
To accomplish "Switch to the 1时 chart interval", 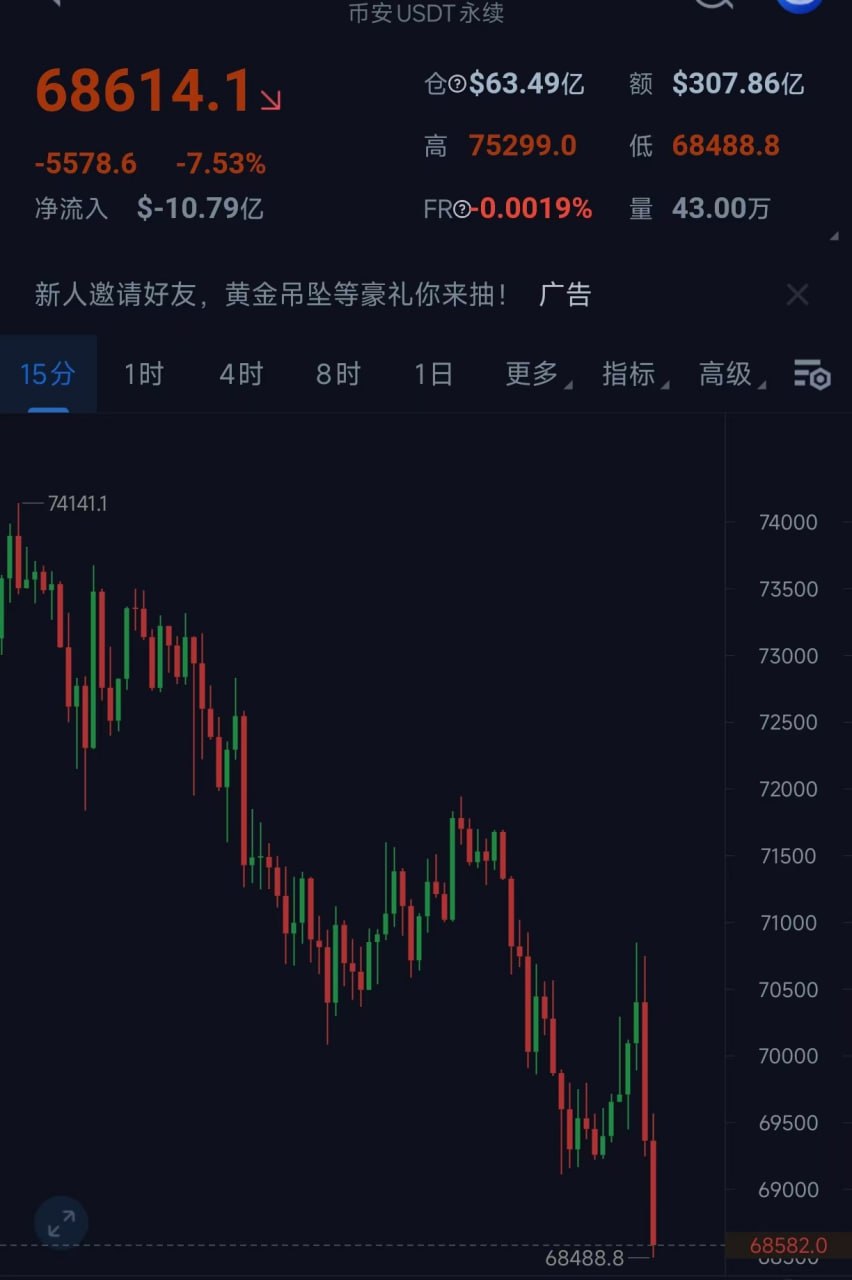I will [143, 374].
